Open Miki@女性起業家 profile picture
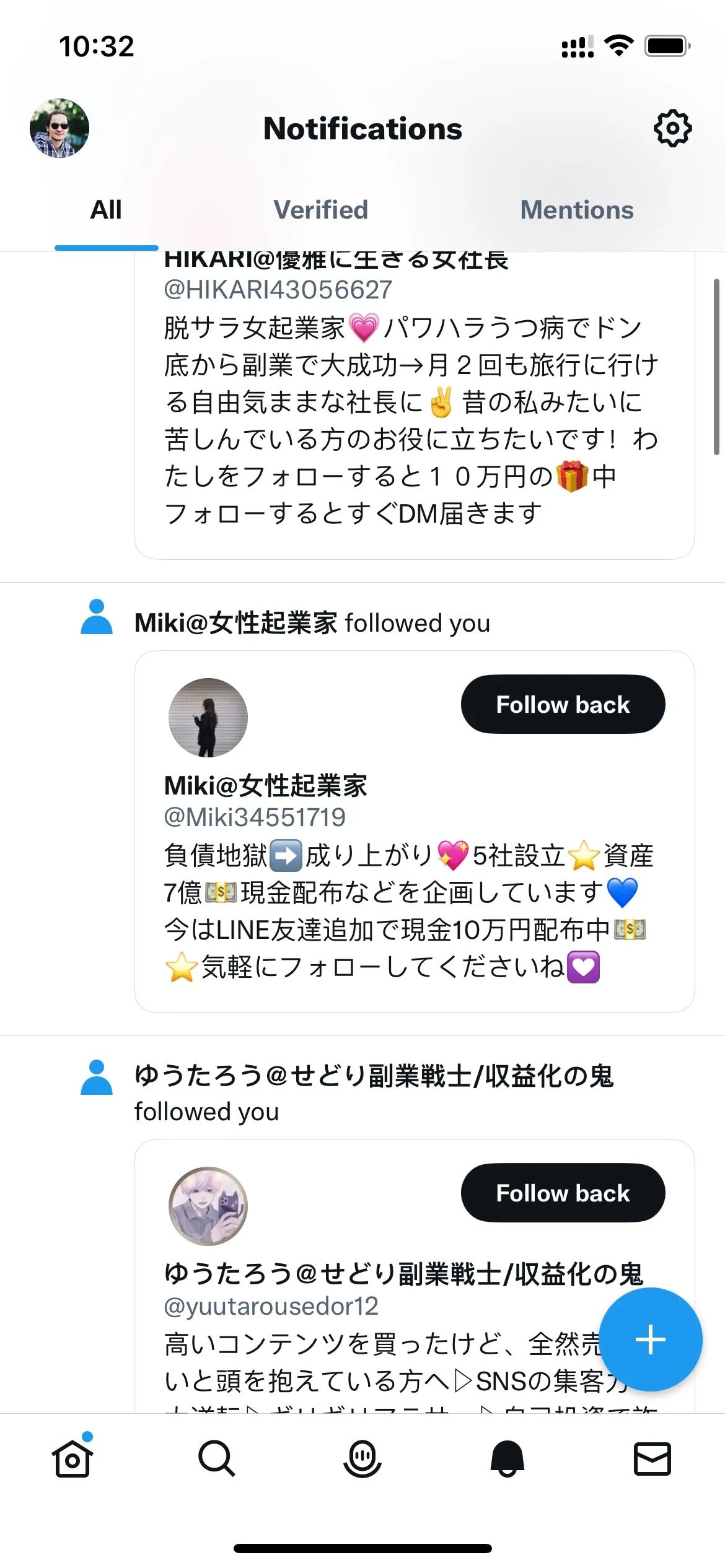 pos(208,718)
